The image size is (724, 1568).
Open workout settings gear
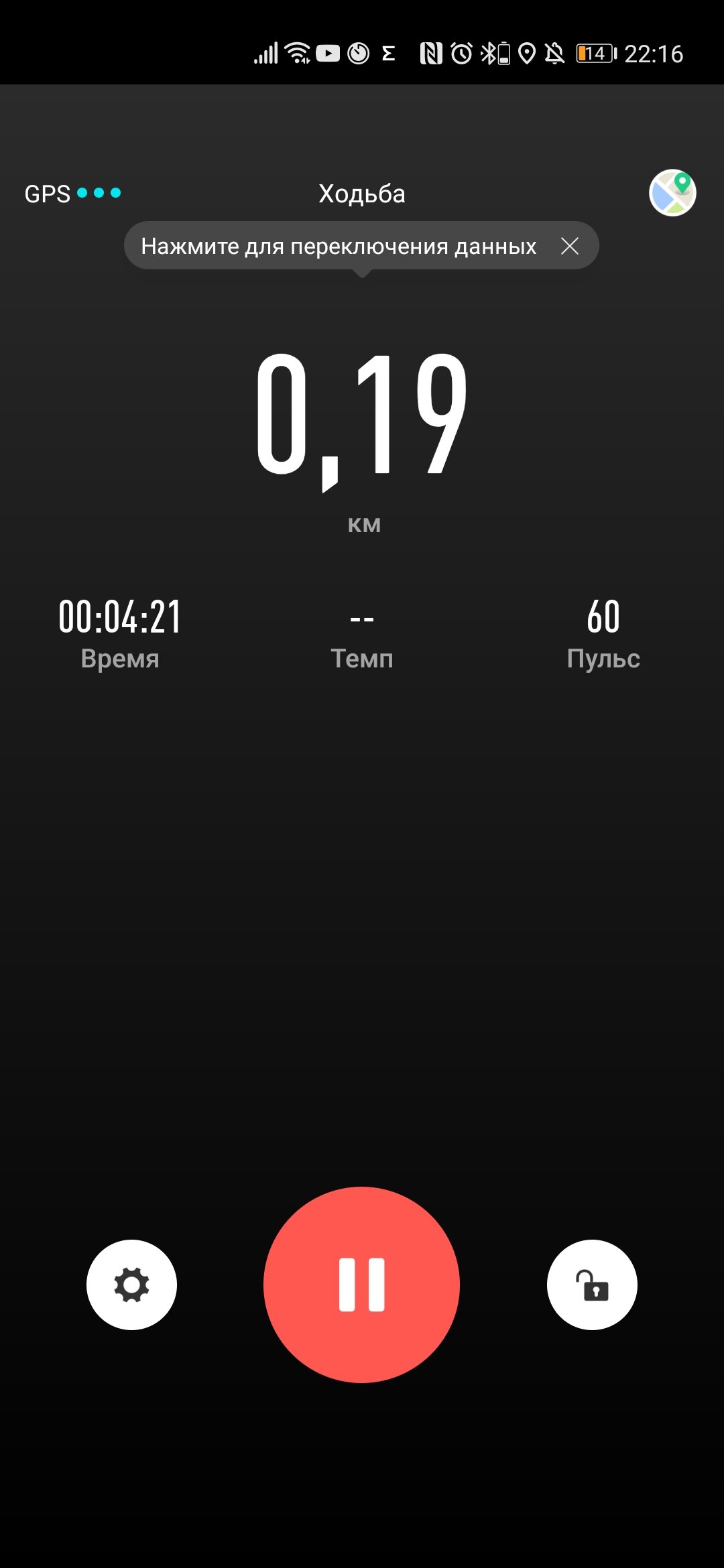pyautogui.click(x=131, y=1285)
